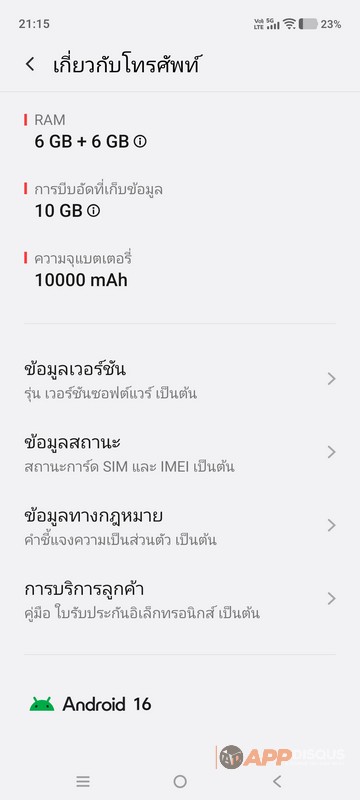The height and width of the screenshot is (800, 360).
Task: Go back from เกี่ยวกับโทรศัพท์ screen
Action: pyautogui.click(x=30, y=65)
